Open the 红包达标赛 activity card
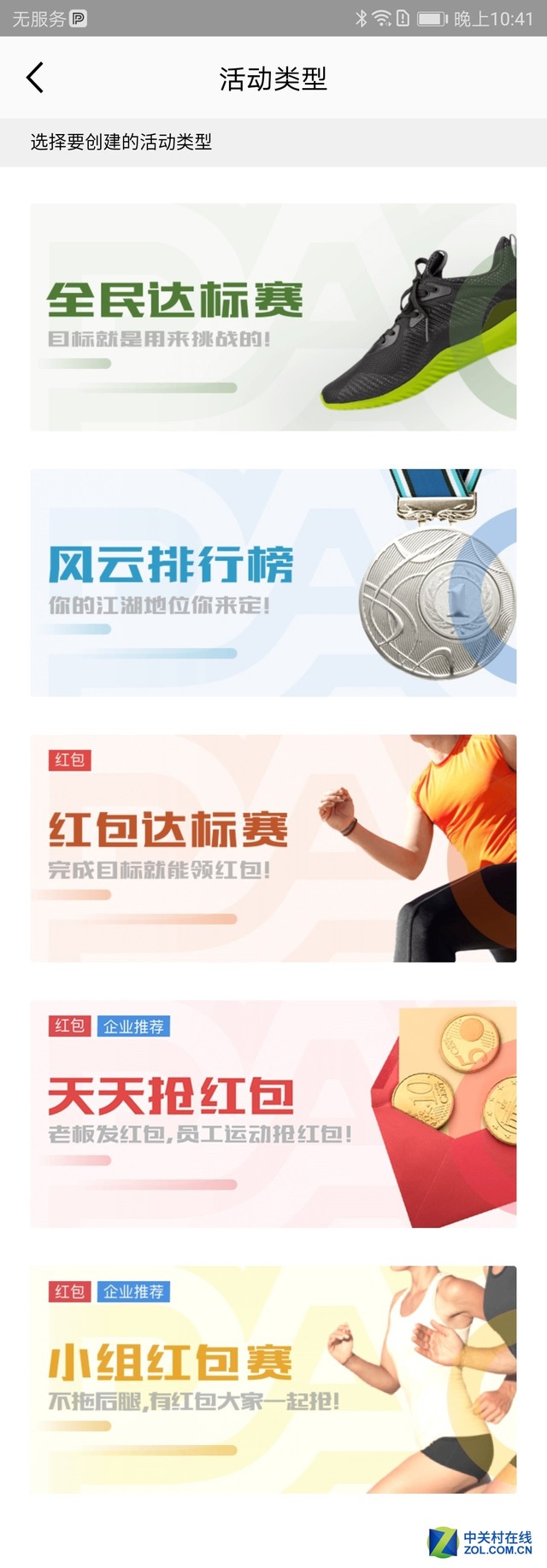 click(x=273, y=848)
